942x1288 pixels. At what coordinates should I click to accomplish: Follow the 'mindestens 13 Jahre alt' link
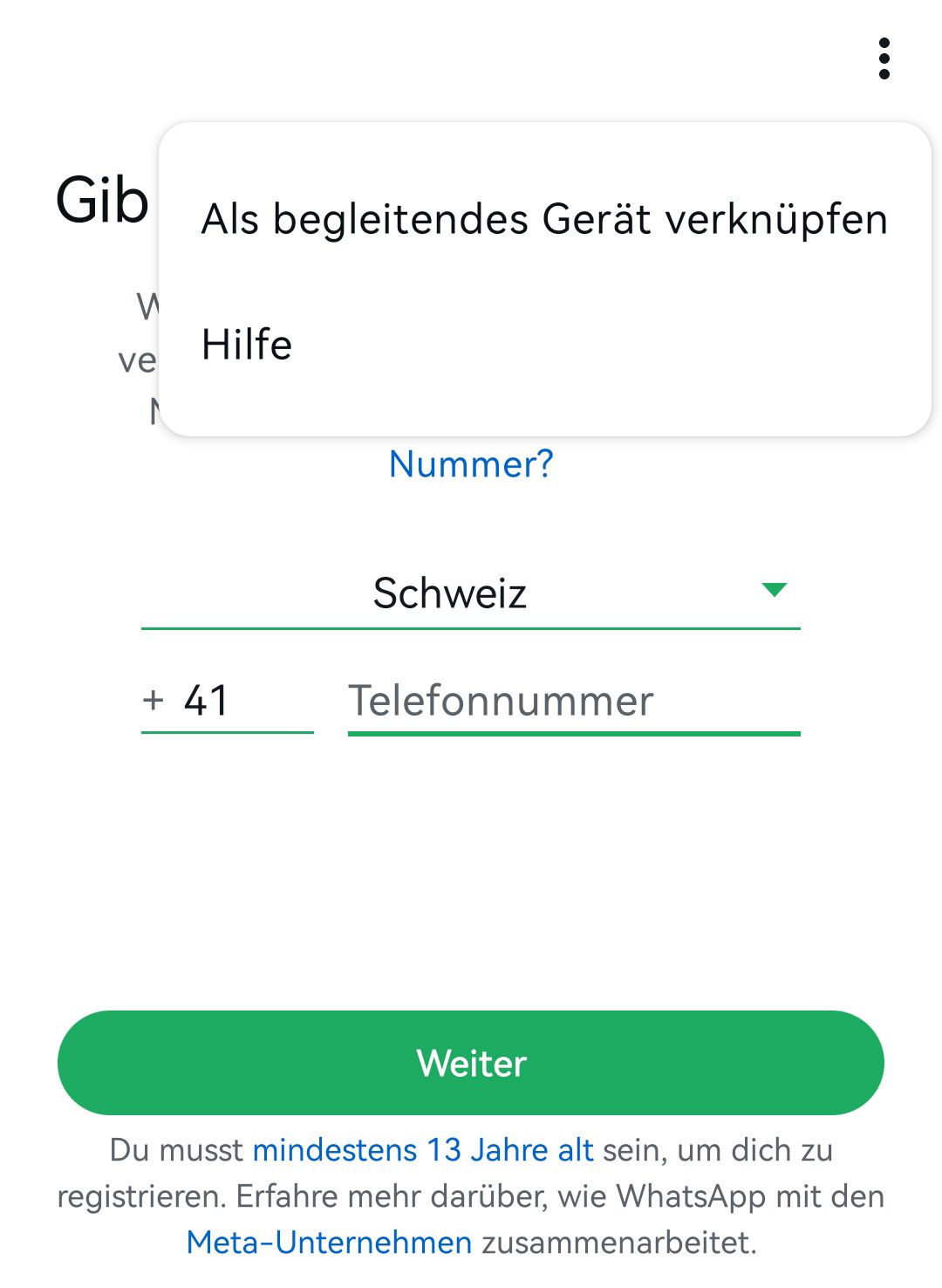[422, 1148]
